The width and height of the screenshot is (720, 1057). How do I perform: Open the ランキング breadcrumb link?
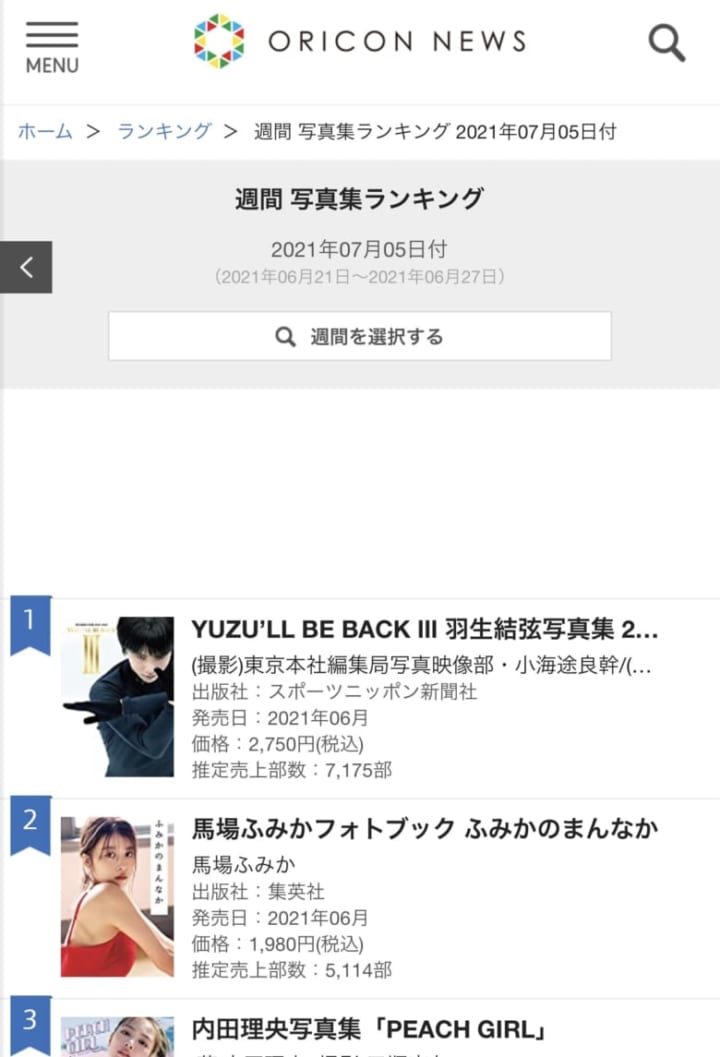click(x=164, y=132)
